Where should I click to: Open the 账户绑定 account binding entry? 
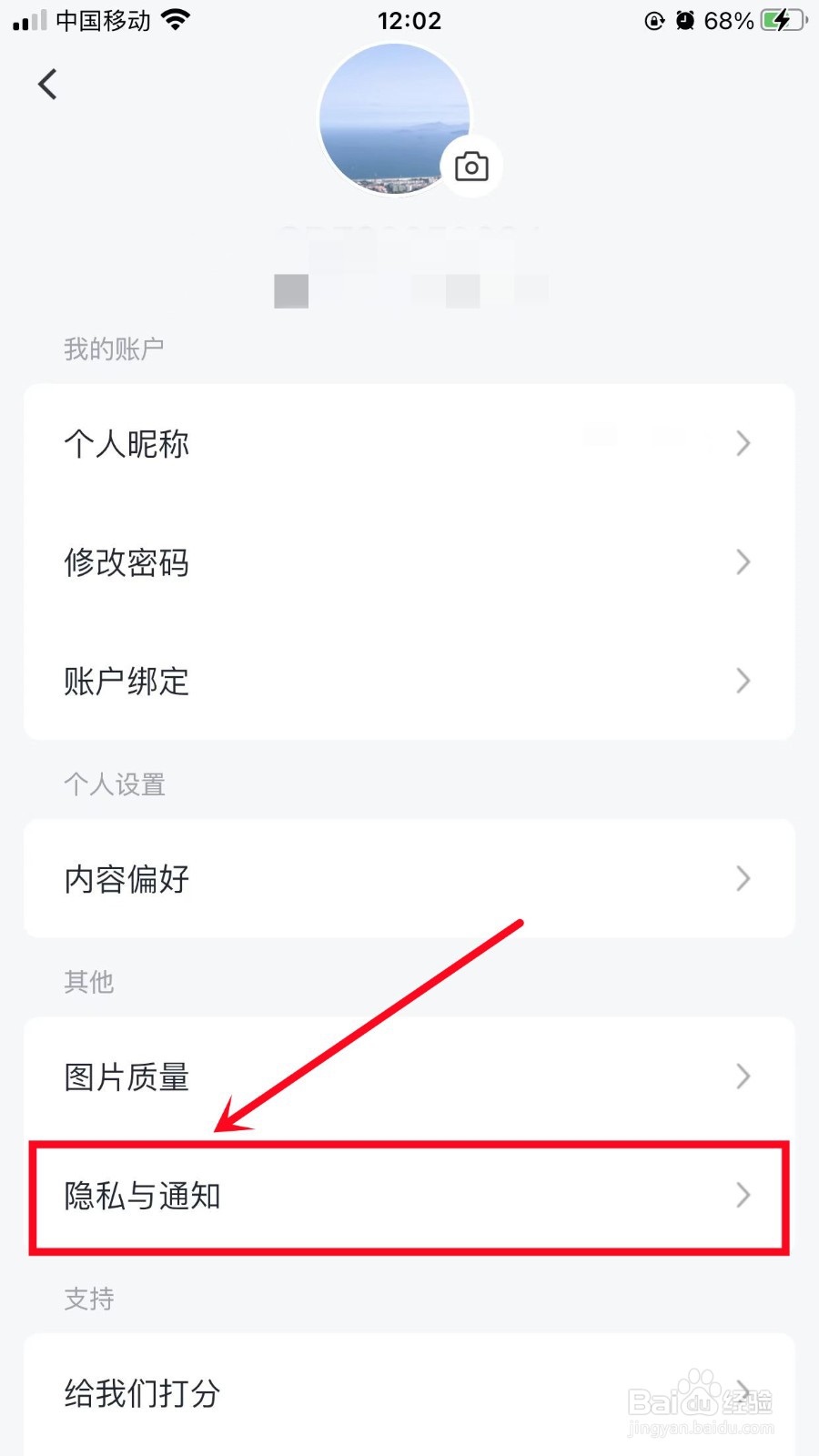tap(126, 682)
